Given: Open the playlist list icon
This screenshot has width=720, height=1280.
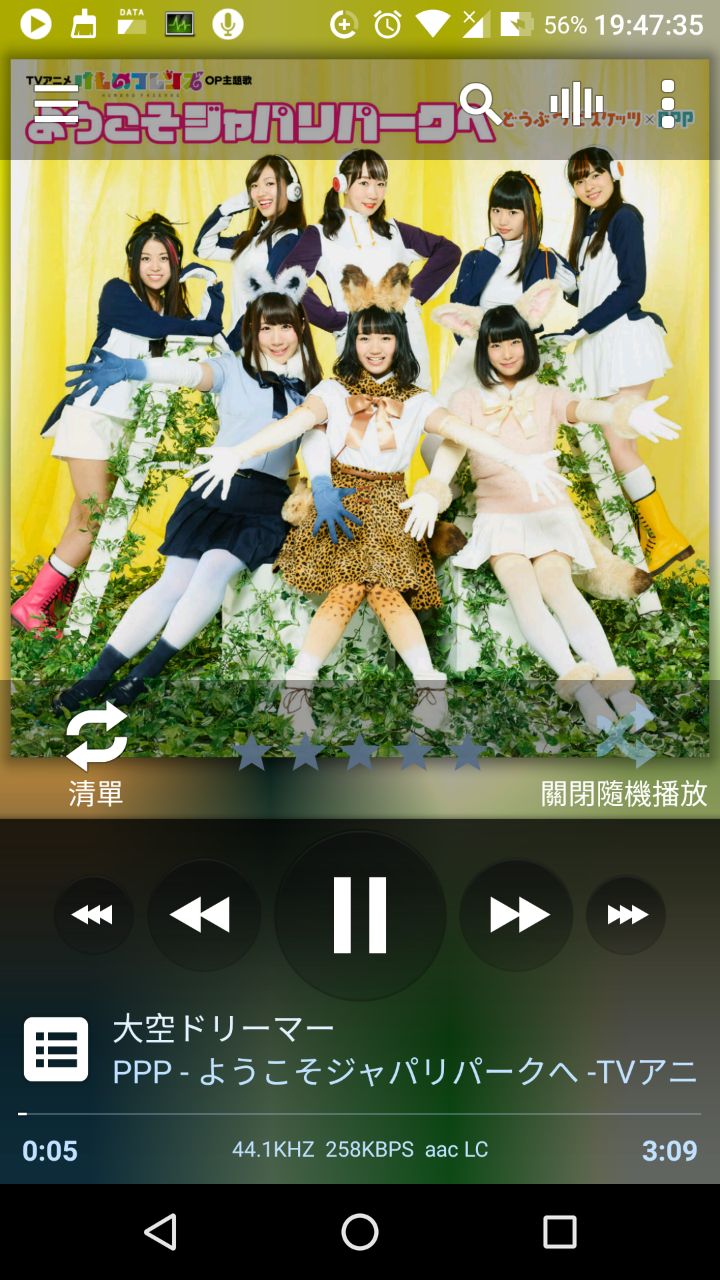Looking at the screenshot, I should pos(56,1049).
